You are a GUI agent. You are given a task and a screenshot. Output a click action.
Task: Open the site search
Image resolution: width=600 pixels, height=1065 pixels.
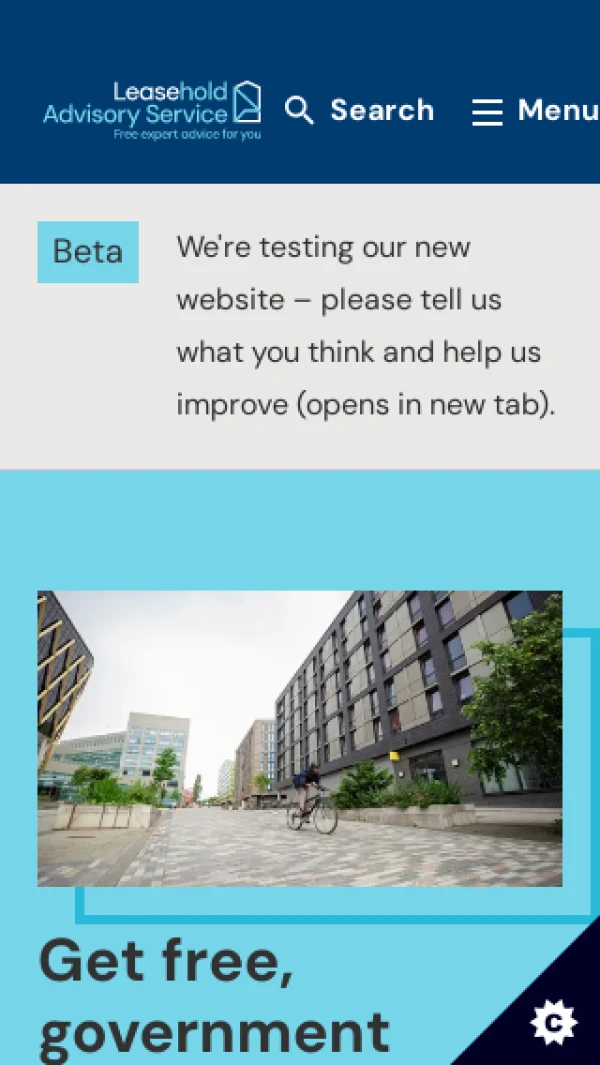[x=360, y=110]
